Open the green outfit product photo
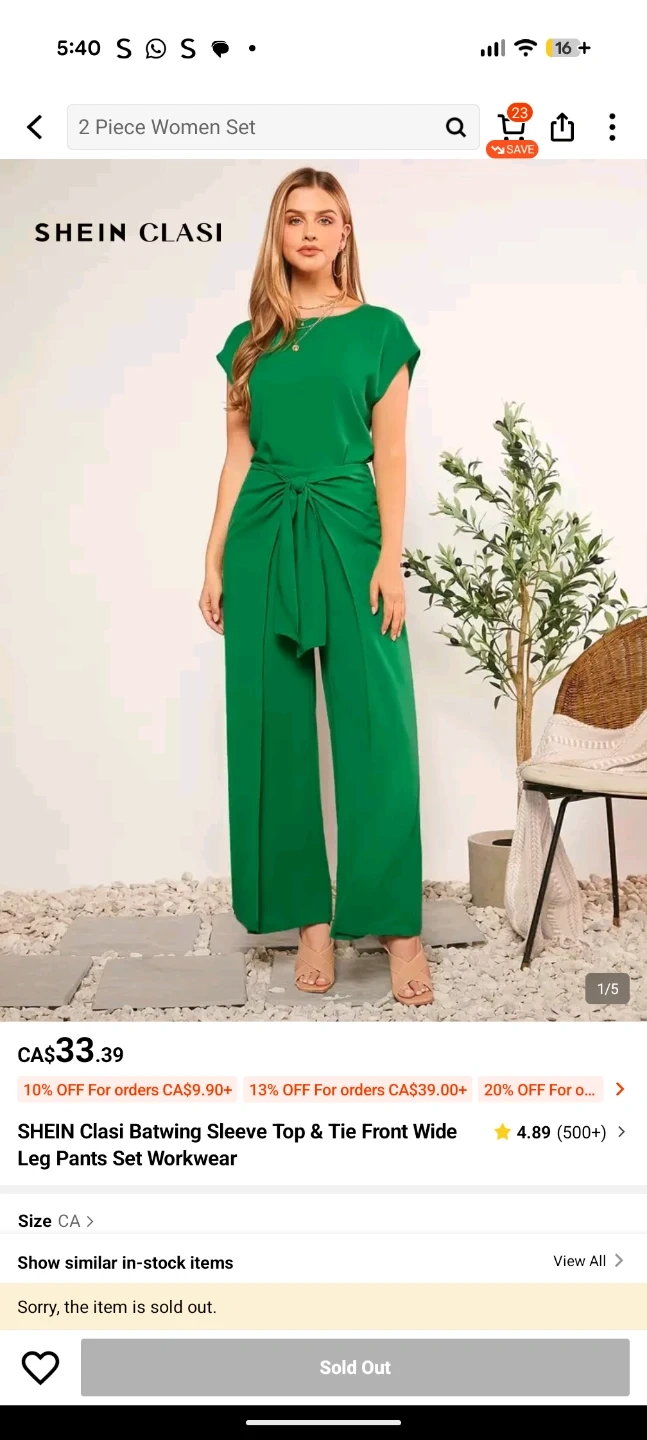The width and height of the screenshot is (647, 1440). (323, 590)
